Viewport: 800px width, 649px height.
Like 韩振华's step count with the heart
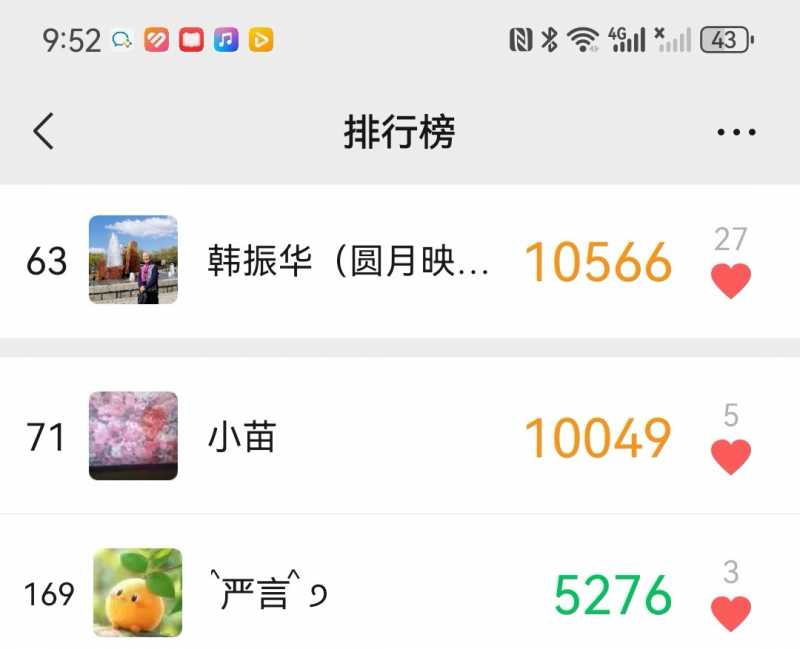click(x=731, y=281)
